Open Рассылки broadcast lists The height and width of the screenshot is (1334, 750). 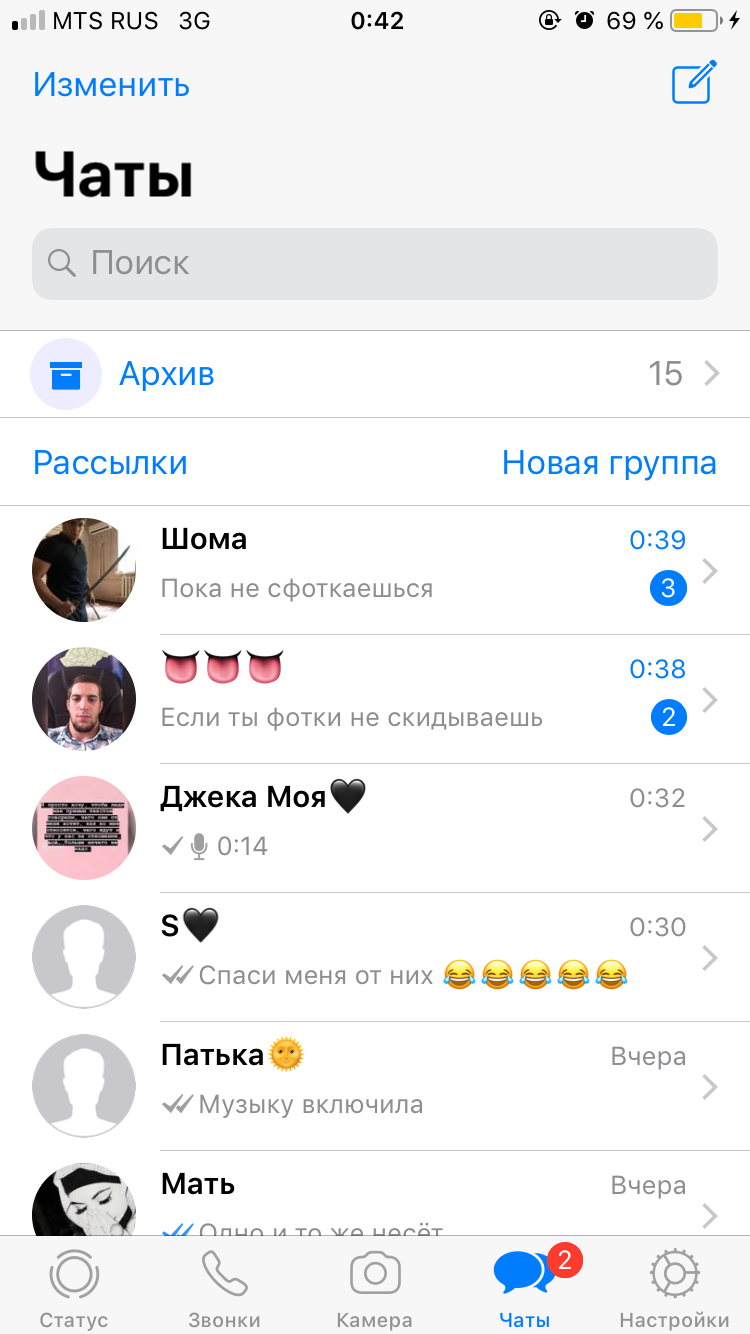[x=110, y=463]
